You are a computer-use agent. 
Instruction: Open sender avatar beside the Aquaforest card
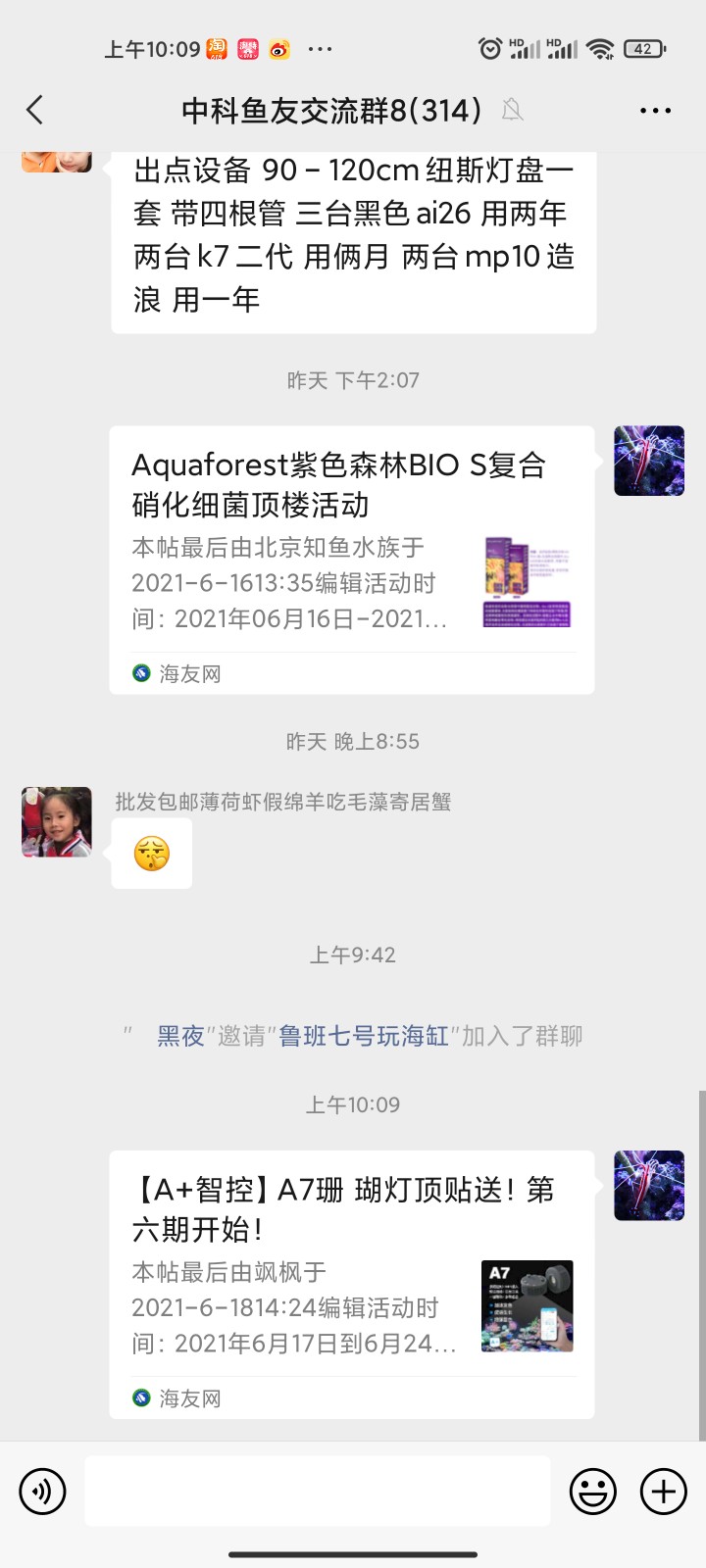tap(649, 461)
